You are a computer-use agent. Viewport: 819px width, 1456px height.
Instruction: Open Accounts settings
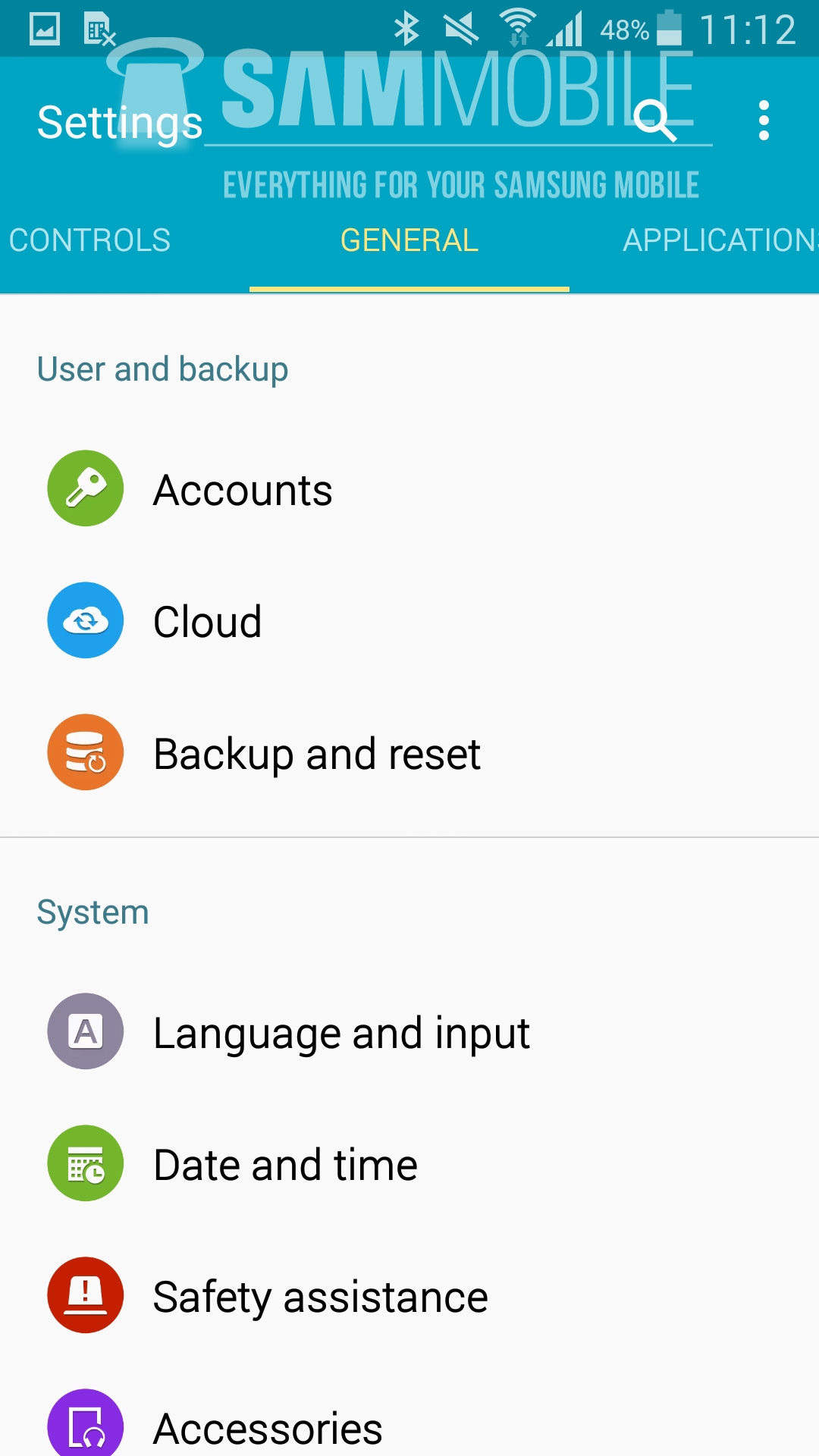(243, 490)
